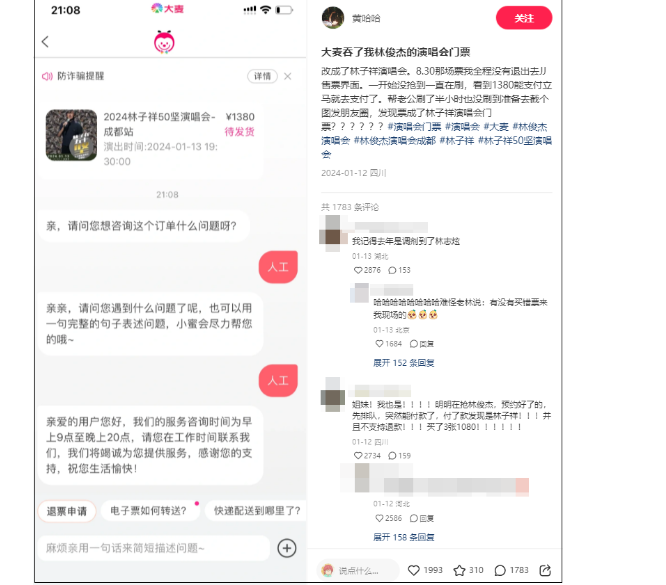Open the #林子祥50坚演唱会 hashtag
This screenshot has width=666, height=585.
coord(515,141)
